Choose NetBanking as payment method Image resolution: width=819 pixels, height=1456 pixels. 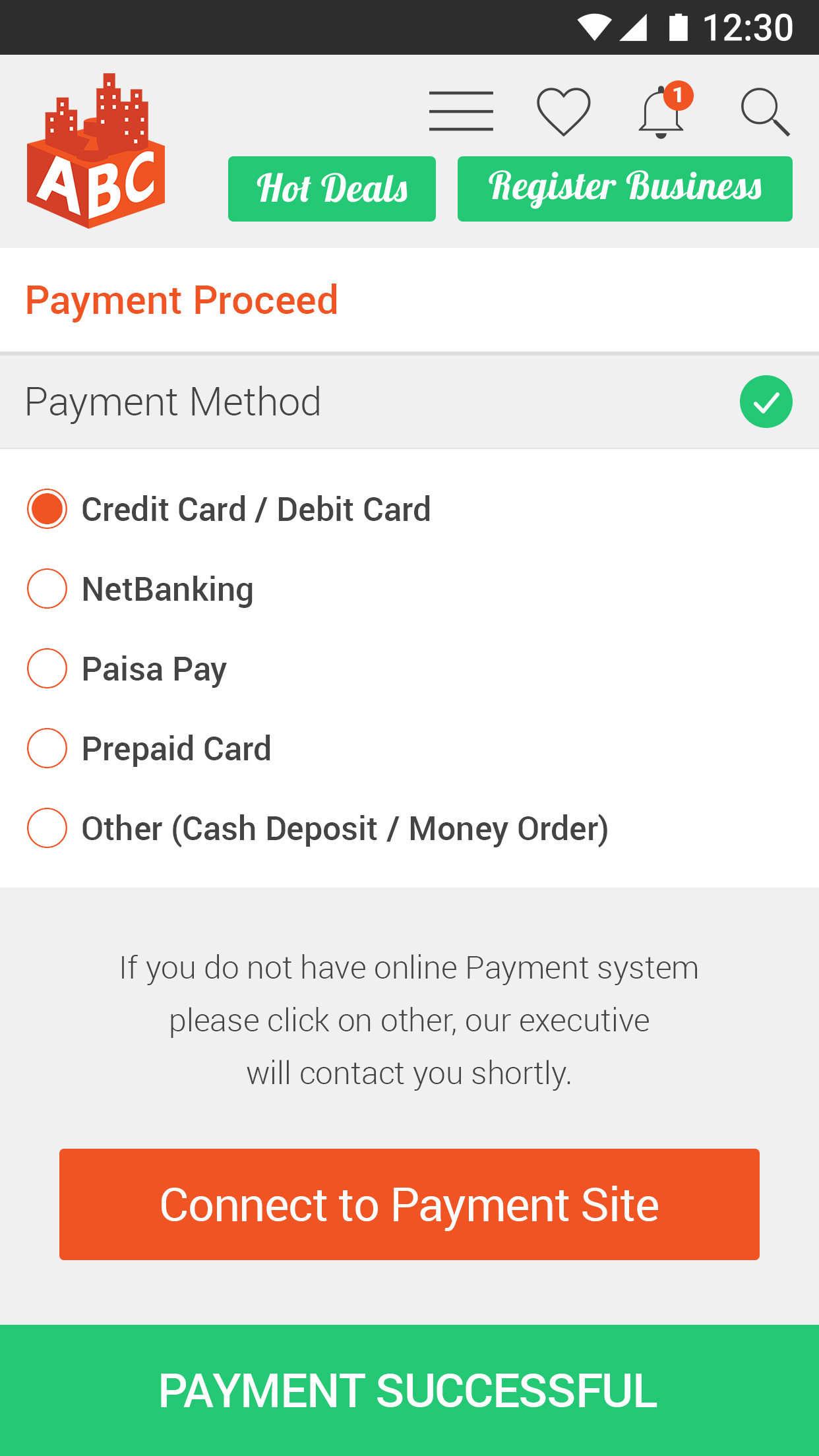47,589
